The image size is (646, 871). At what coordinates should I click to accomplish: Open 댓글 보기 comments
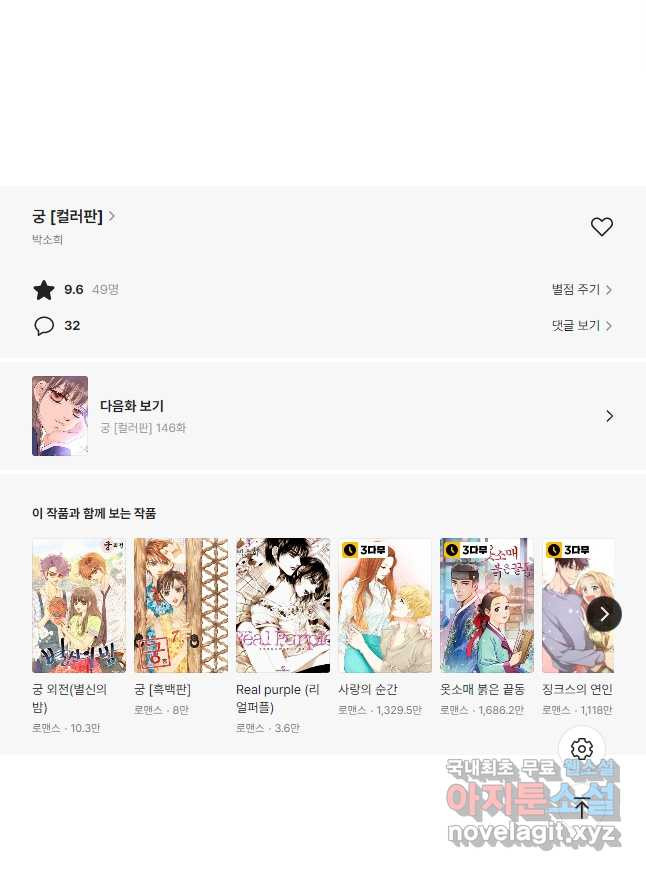coord(581,326)
